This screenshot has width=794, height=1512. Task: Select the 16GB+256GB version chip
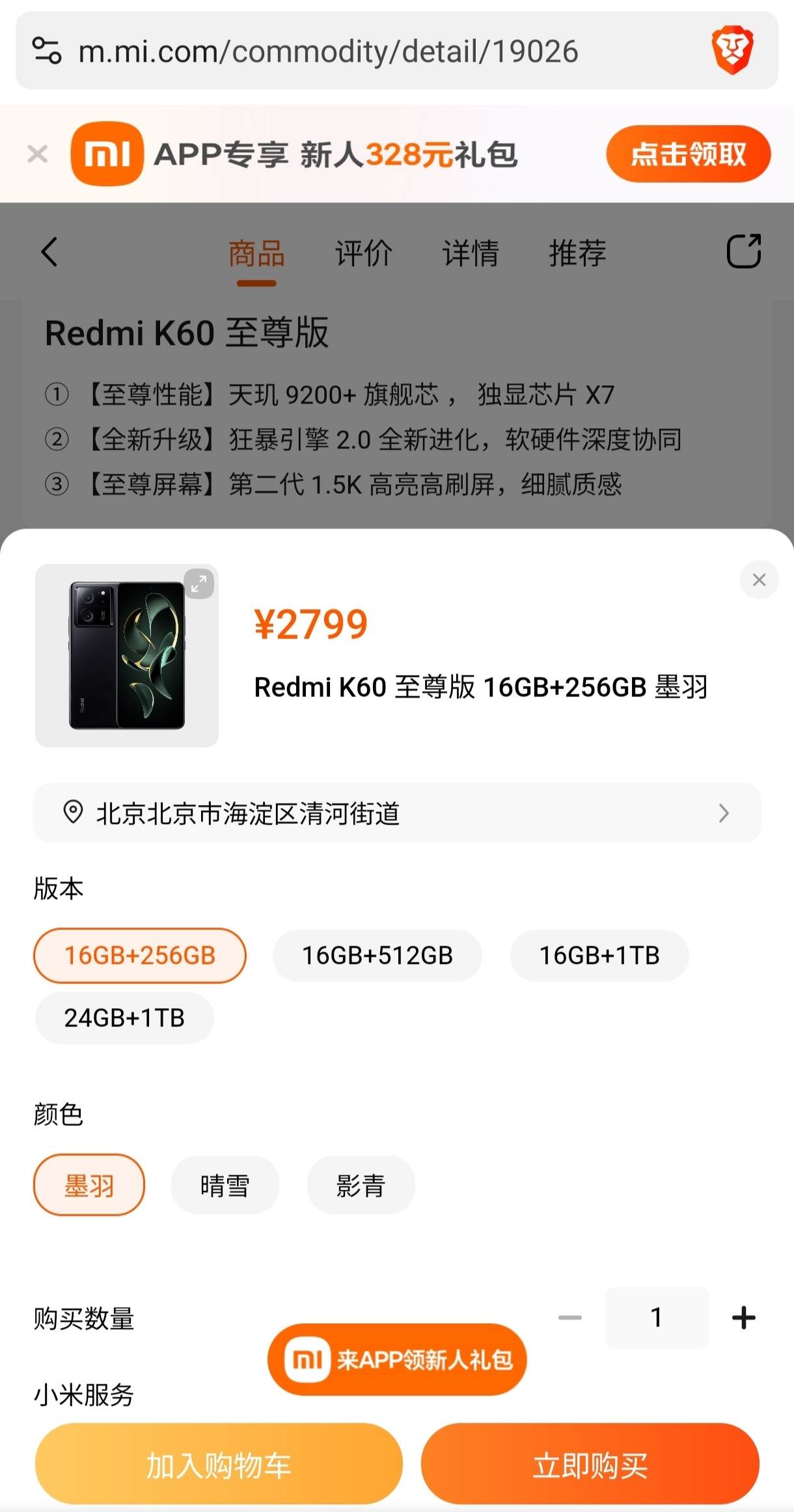[x=140, y=955]
